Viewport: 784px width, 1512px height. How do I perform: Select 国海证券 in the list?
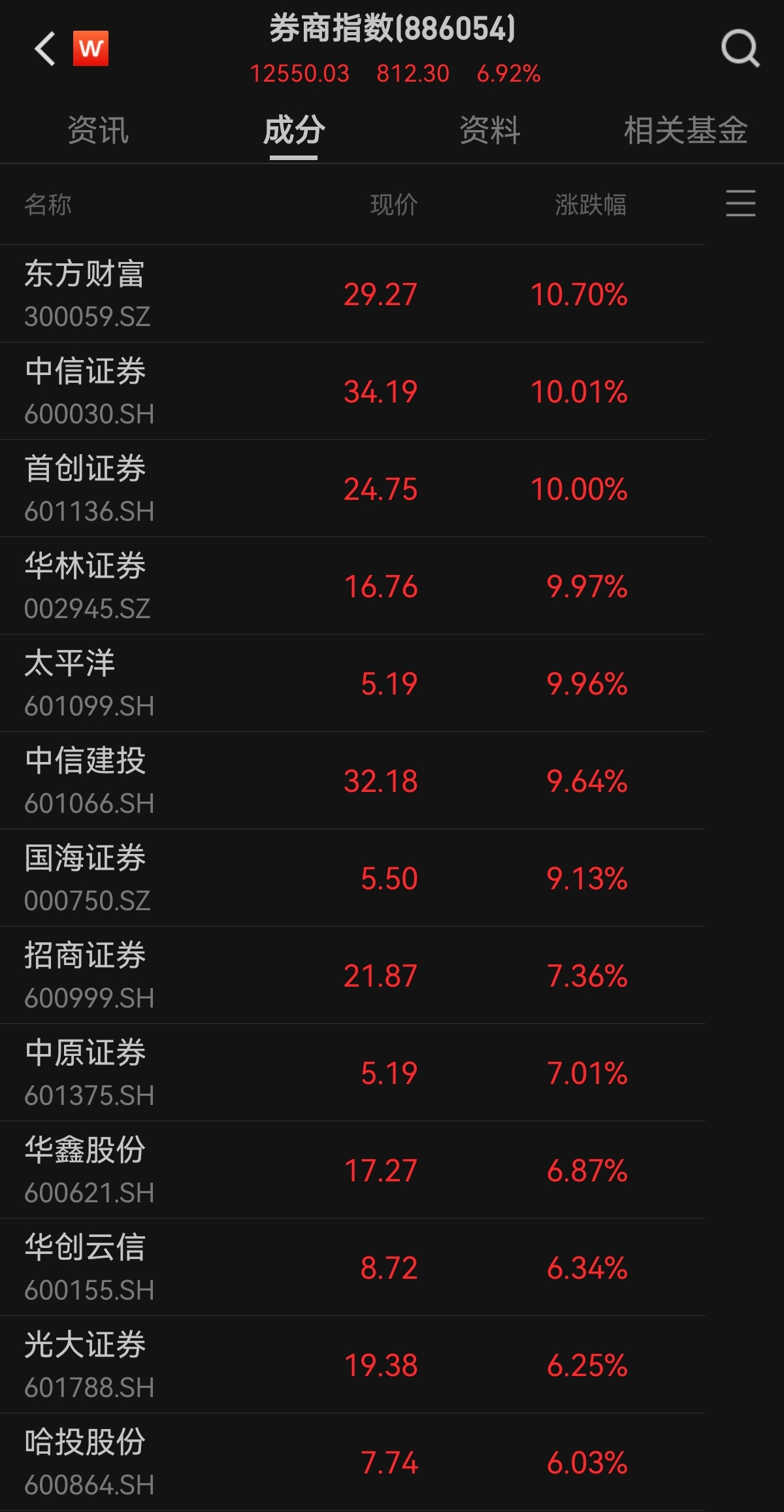coord(353,878)
